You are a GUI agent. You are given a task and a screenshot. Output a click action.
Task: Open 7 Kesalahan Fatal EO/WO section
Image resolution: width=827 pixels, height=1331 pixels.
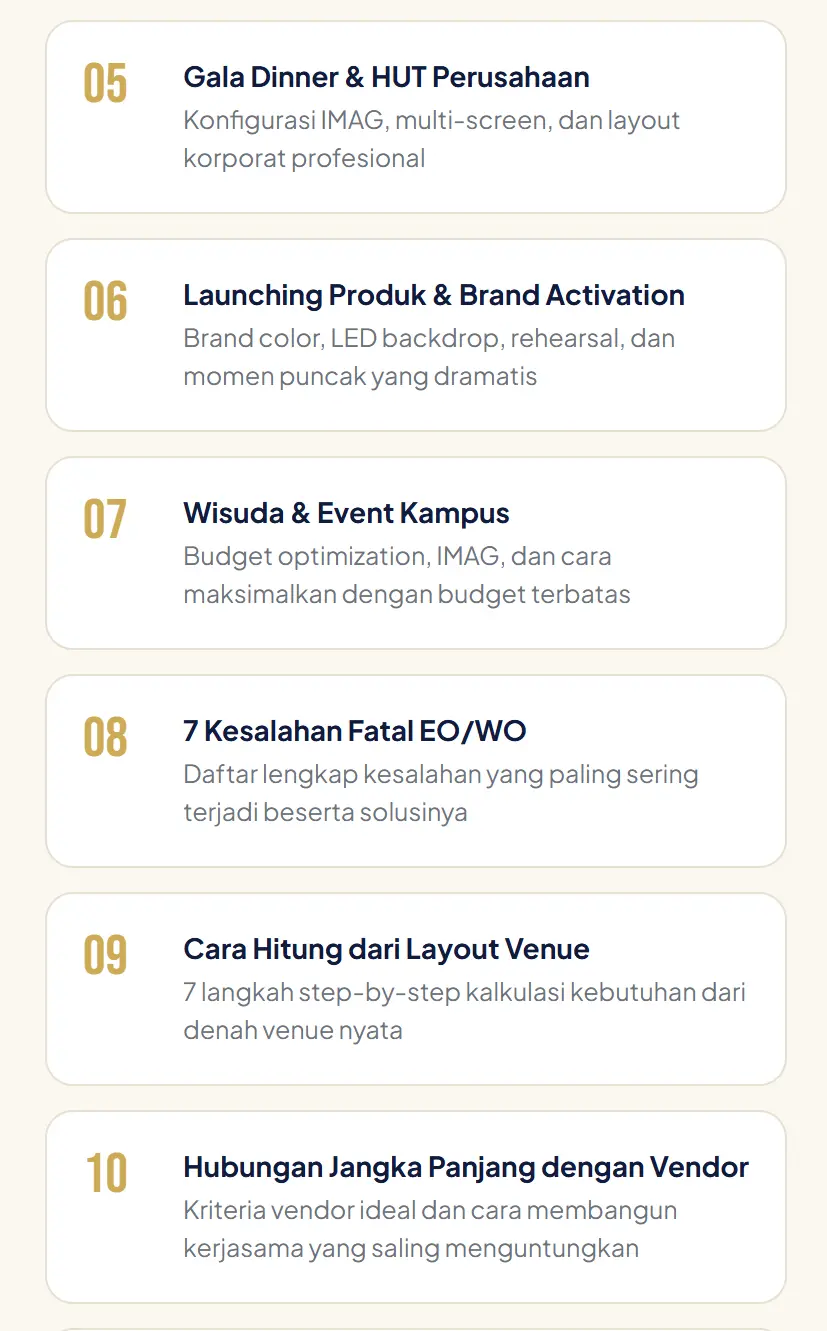coord(416,771)
